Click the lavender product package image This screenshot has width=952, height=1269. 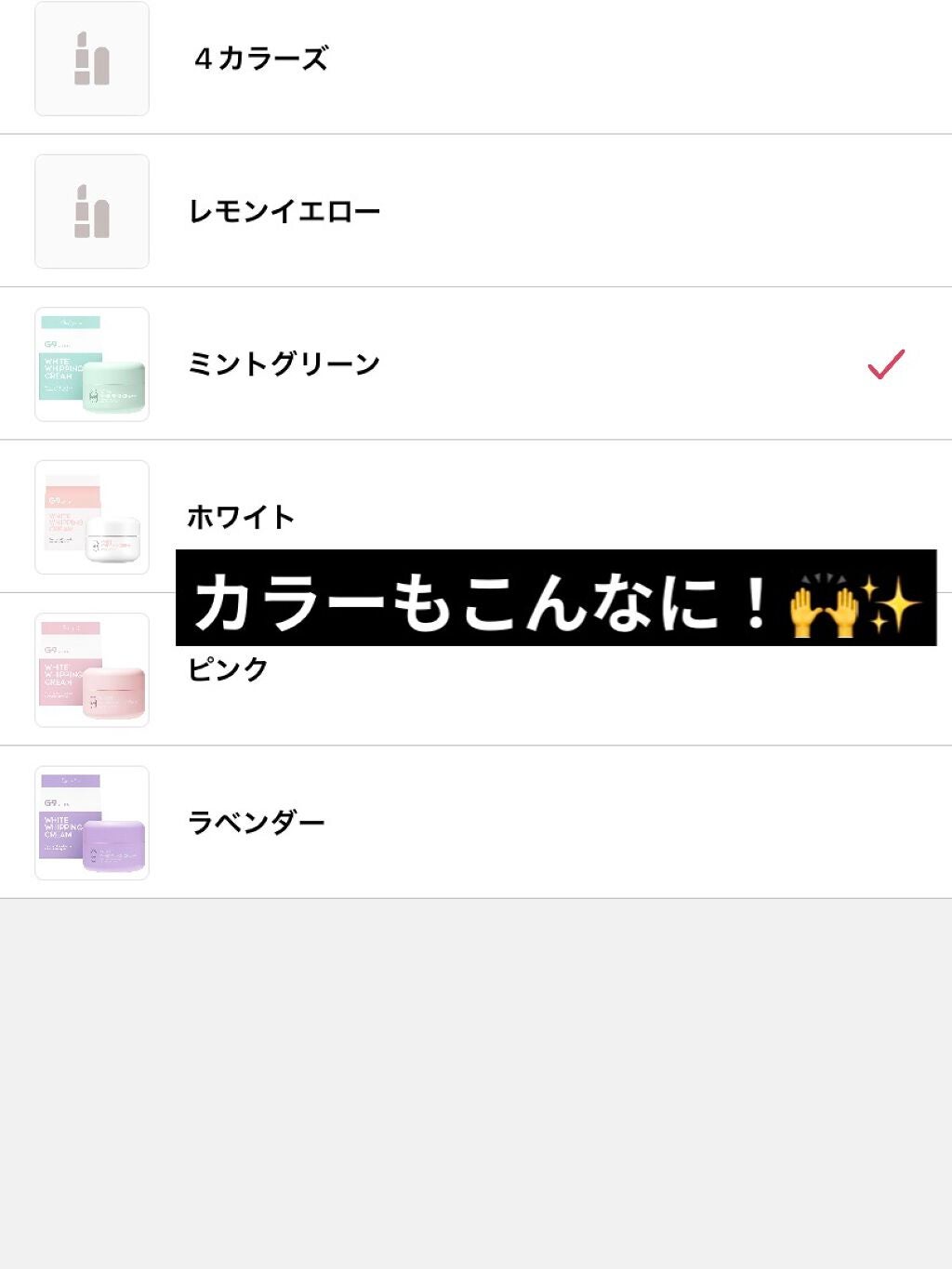92,822
